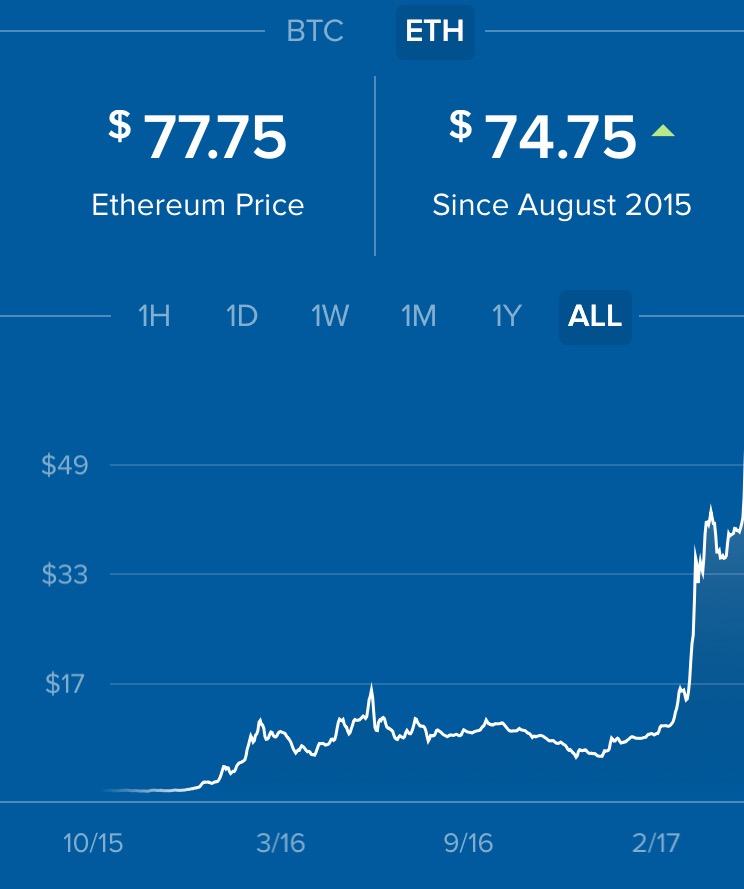The height and width of the screenshot is (889, 744).
Task: Select the ETH tab
Action: [x=434, y=31]
